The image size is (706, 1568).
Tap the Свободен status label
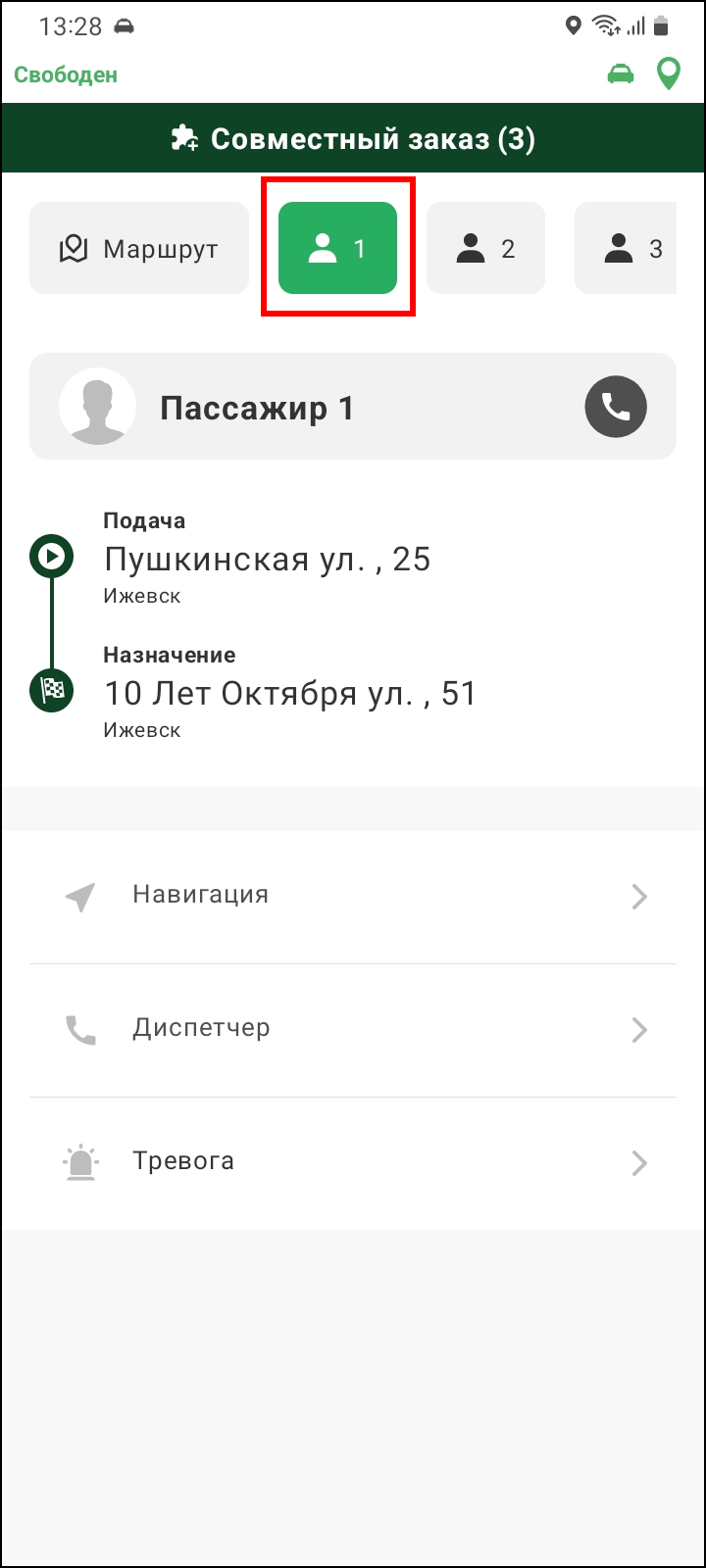click(x=66, y=75)
